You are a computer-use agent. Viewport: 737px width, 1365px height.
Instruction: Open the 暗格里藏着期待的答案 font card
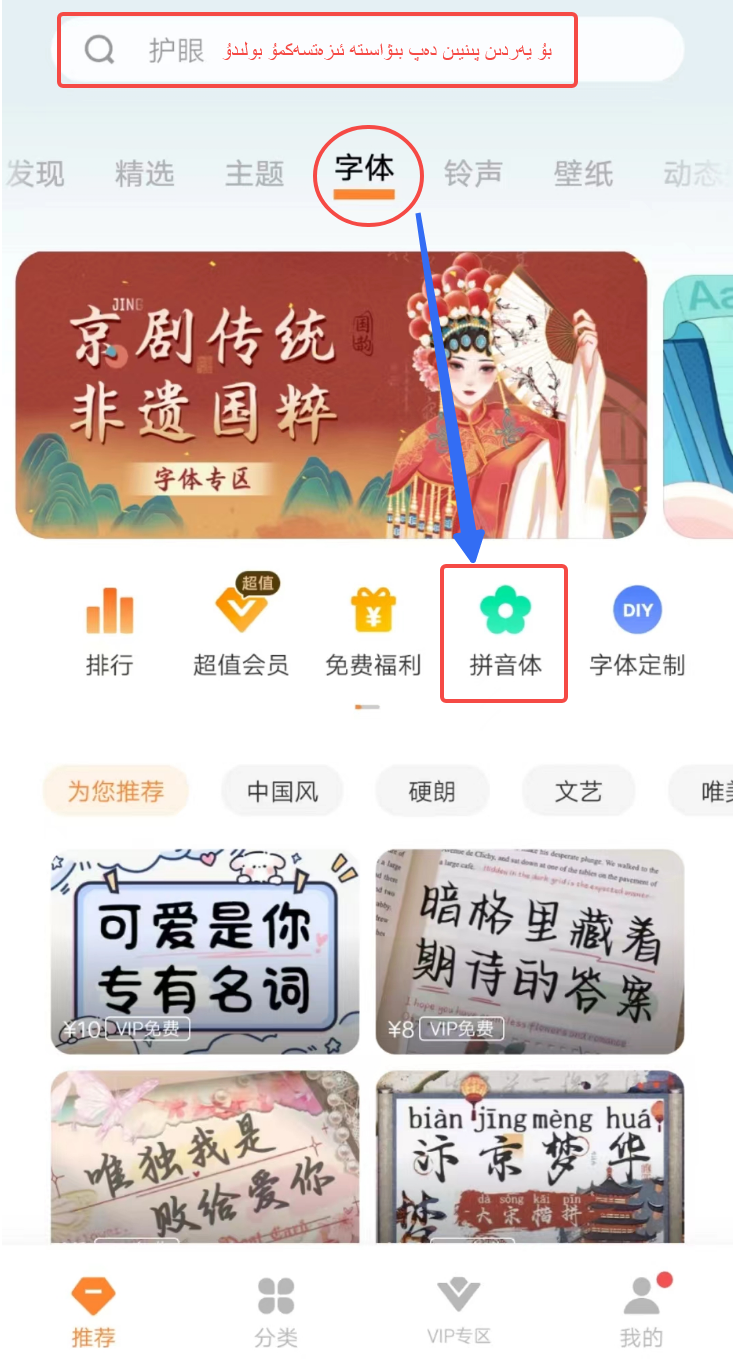[530, 951]
